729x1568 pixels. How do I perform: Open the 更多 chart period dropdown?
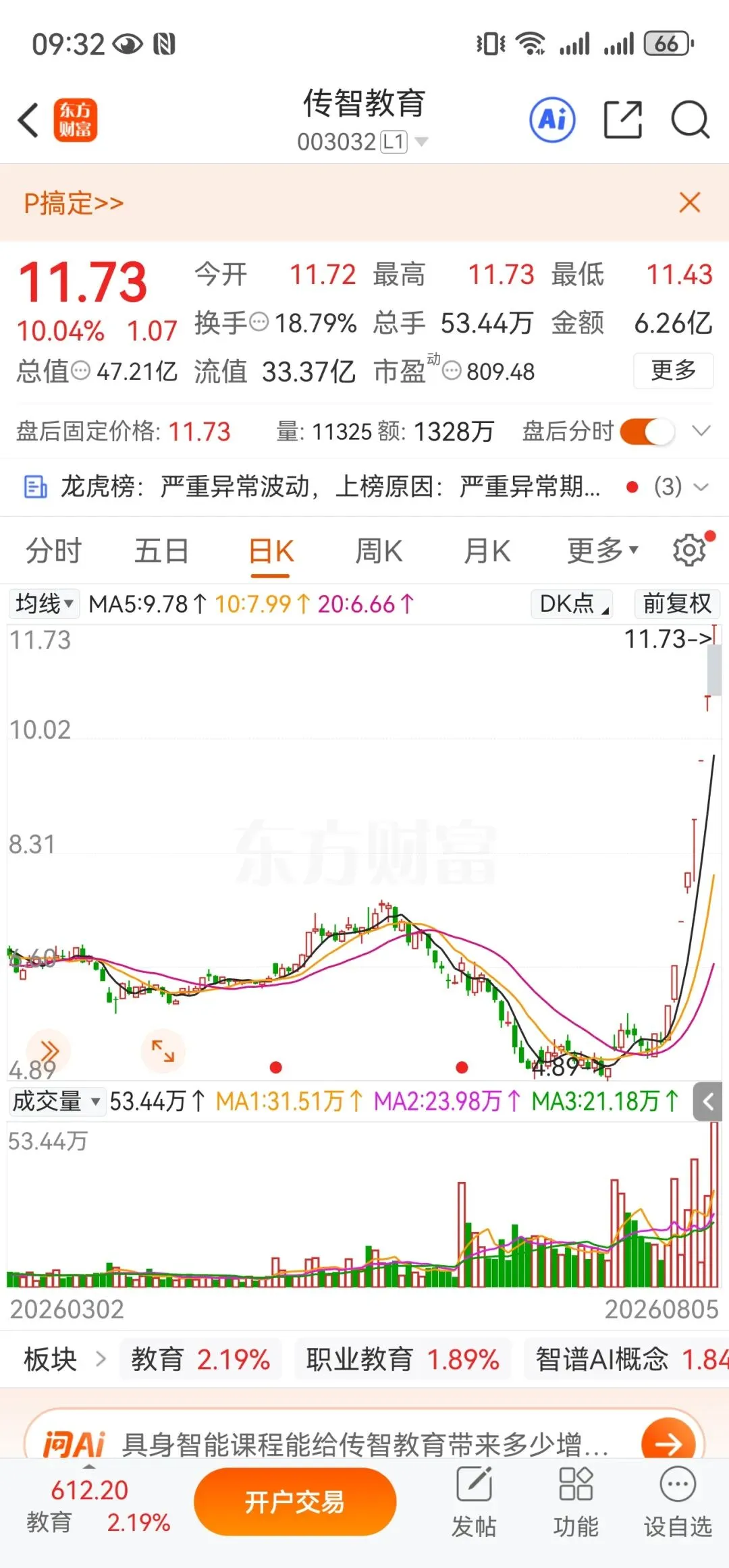602,551
